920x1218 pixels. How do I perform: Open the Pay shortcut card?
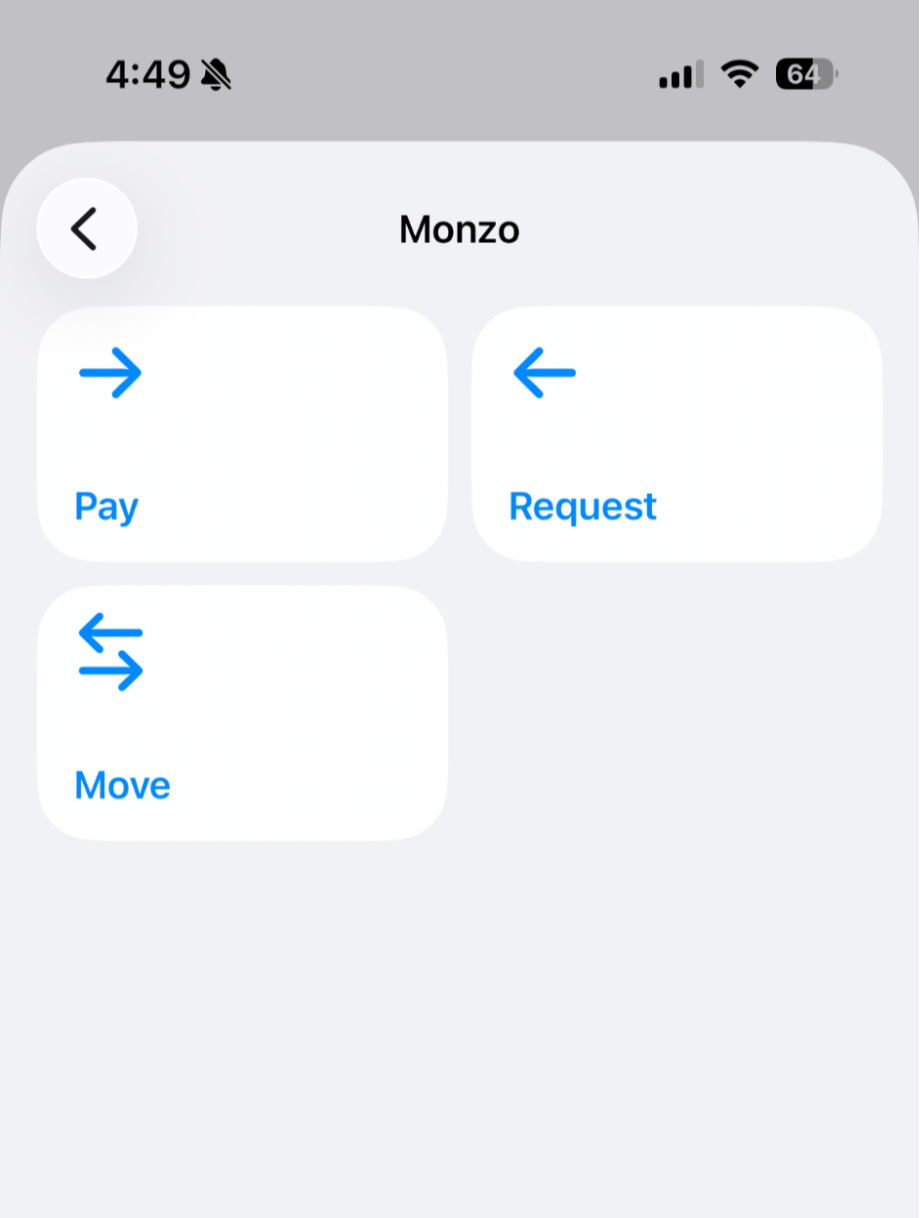coord(242,432)
